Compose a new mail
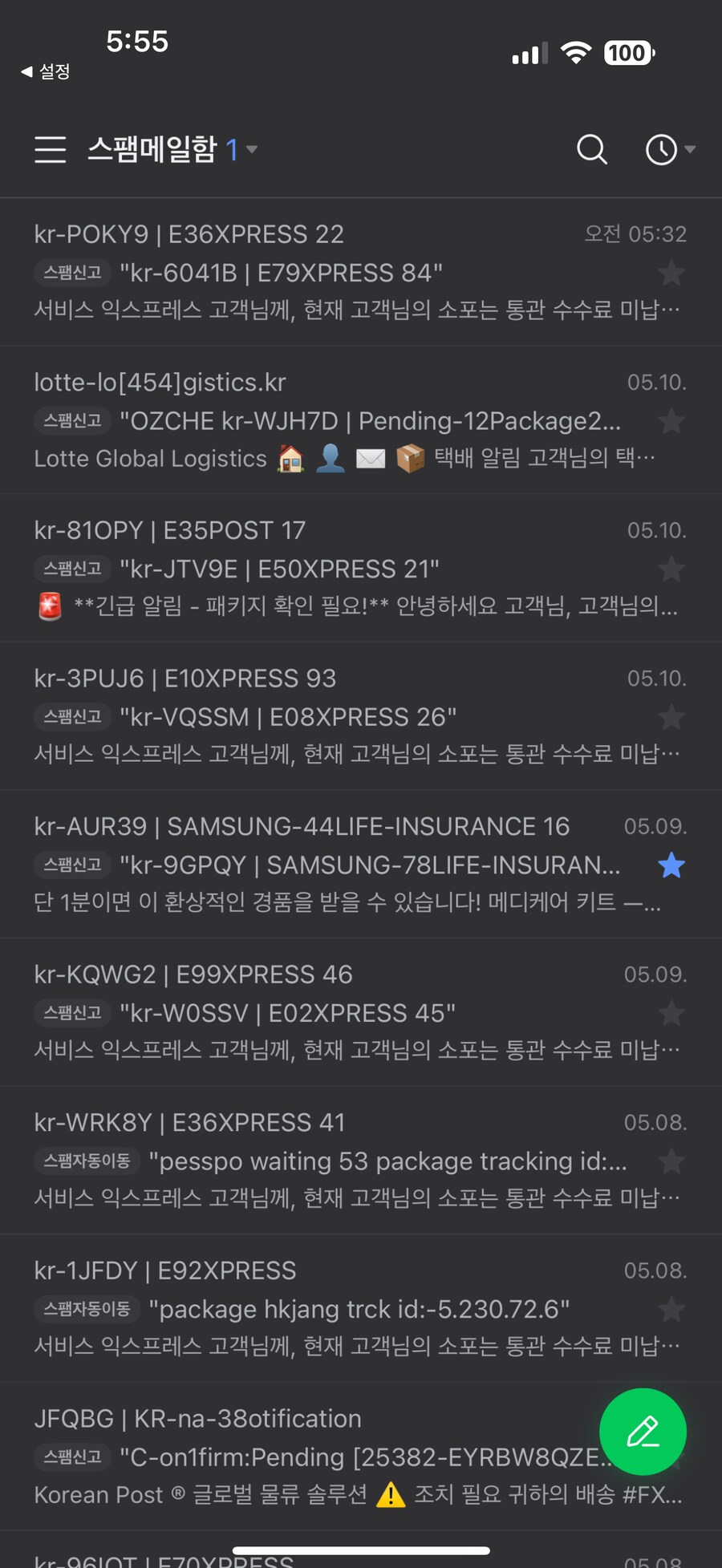722x1568 pixels. point(643,1432)
